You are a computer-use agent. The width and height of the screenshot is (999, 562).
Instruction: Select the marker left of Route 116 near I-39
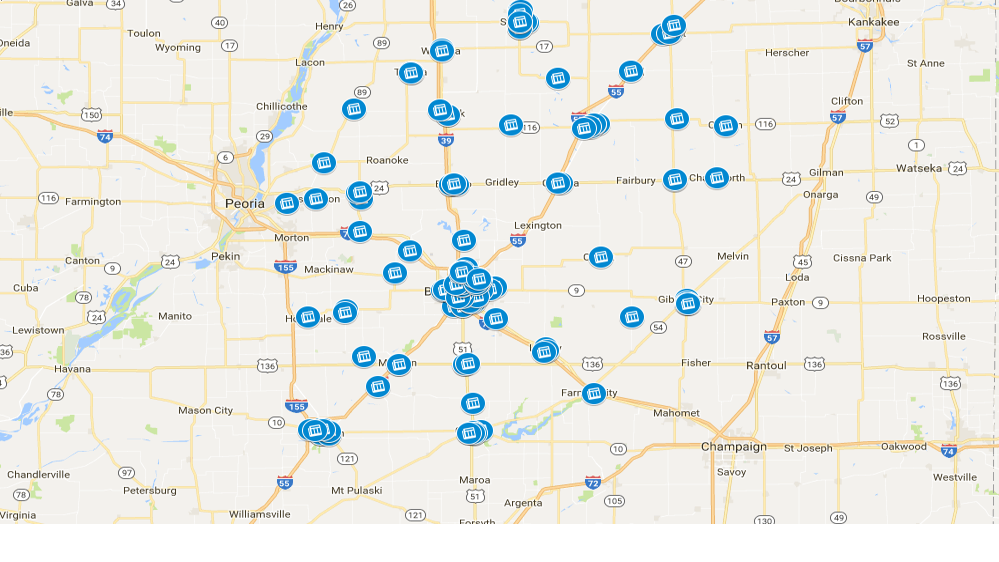coord(511,125)
